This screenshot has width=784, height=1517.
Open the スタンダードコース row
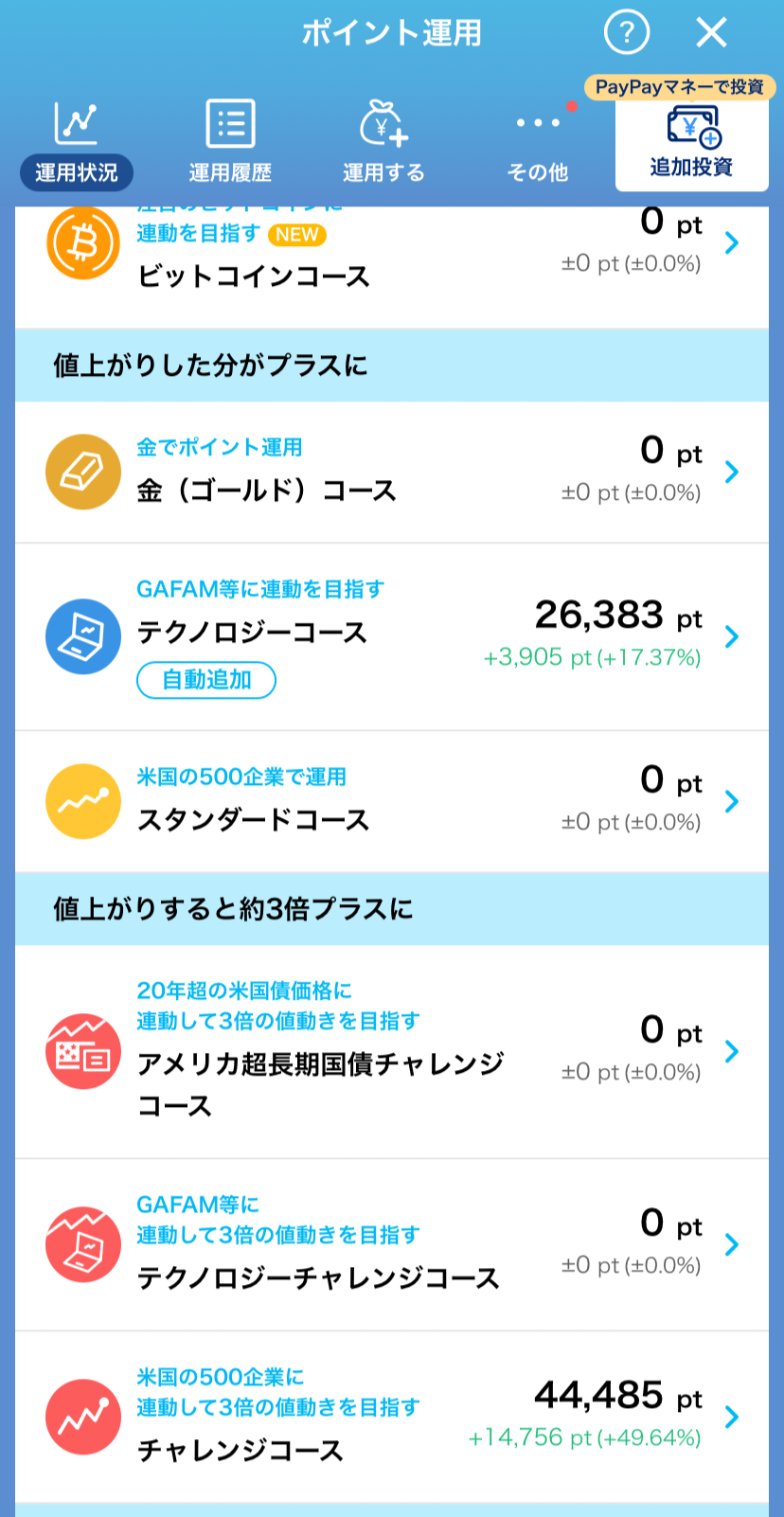[x=392, y=801]
